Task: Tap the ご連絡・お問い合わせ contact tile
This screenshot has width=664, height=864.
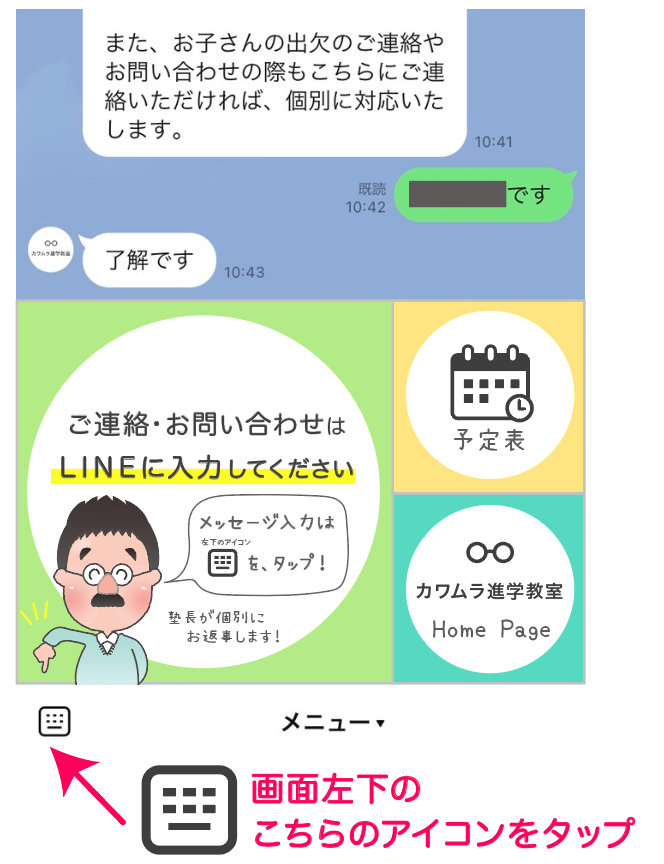Action: (x=204, y=492)
